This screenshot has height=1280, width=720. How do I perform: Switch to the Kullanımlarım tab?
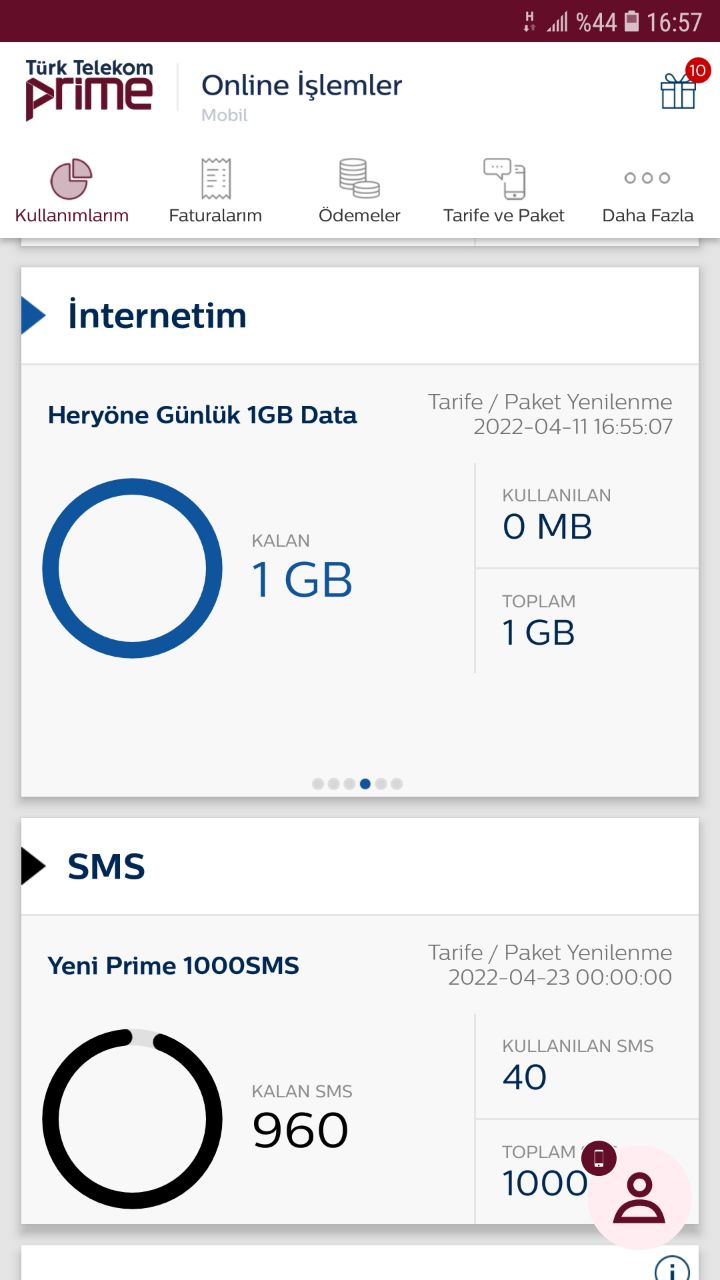[72, 191]
